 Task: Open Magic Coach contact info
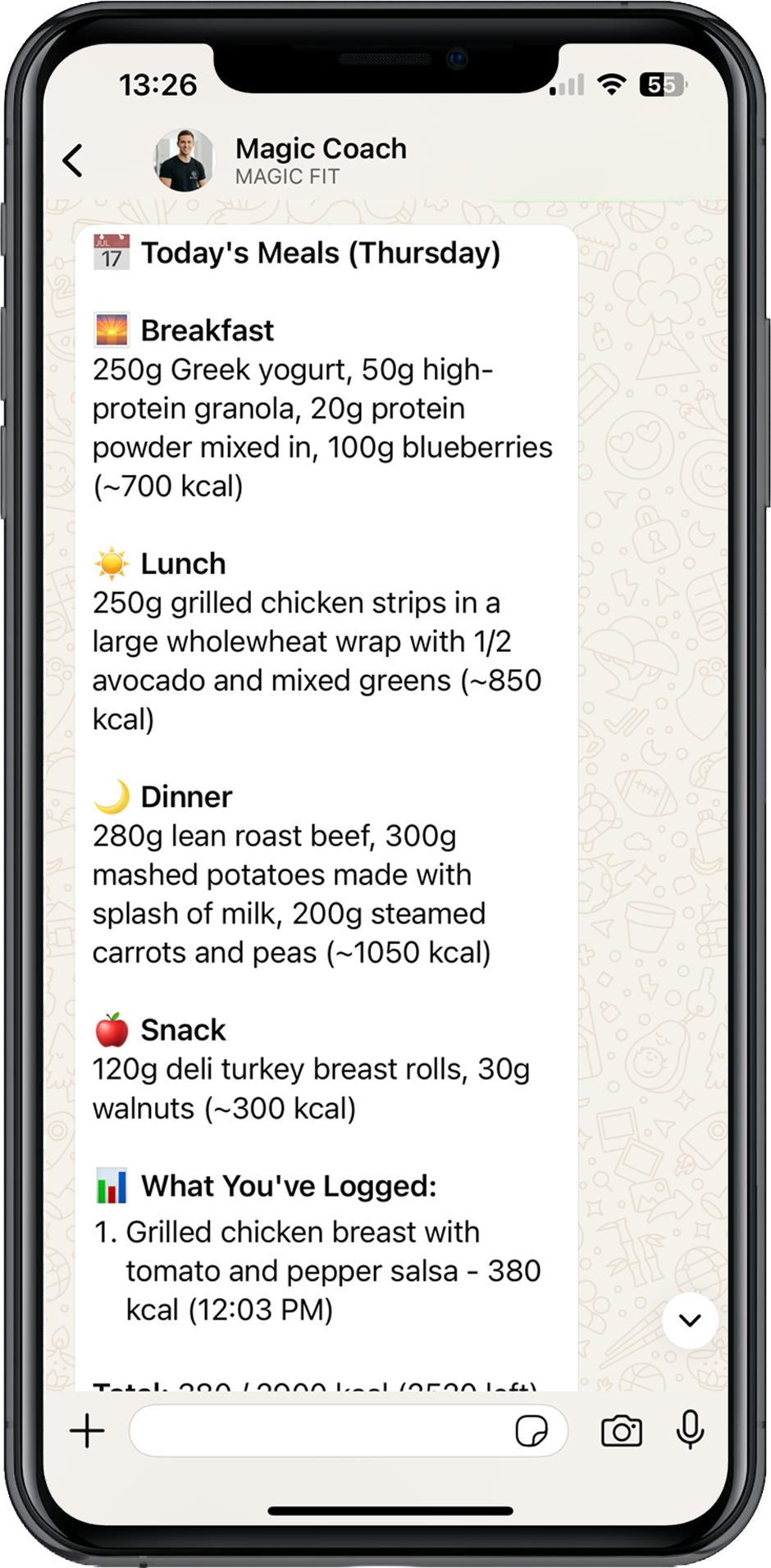pyautogui.click(x=320, y=160)
